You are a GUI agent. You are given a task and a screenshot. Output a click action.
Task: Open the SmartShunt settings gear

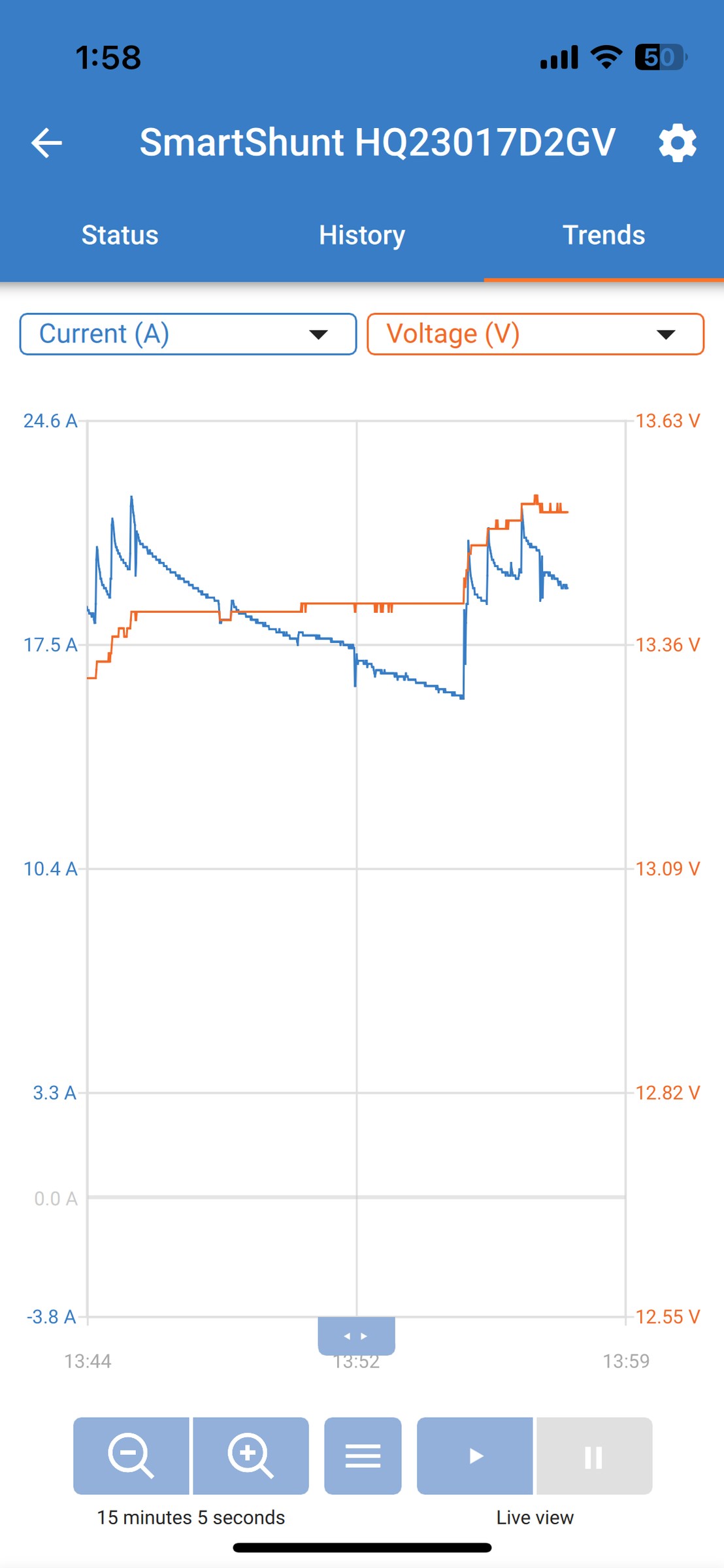click(x=678, y=143)
